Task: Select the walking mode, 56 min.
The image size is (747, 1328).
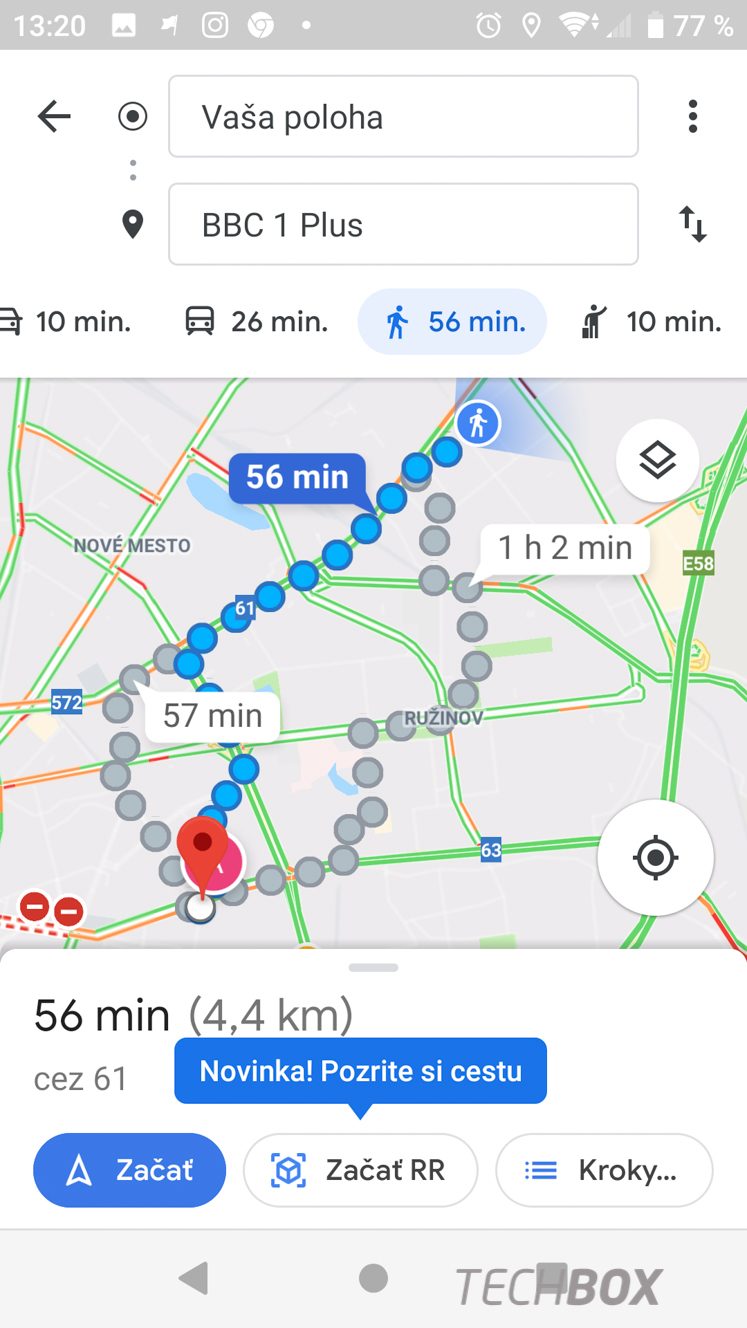Action: (x=453, y=322)
